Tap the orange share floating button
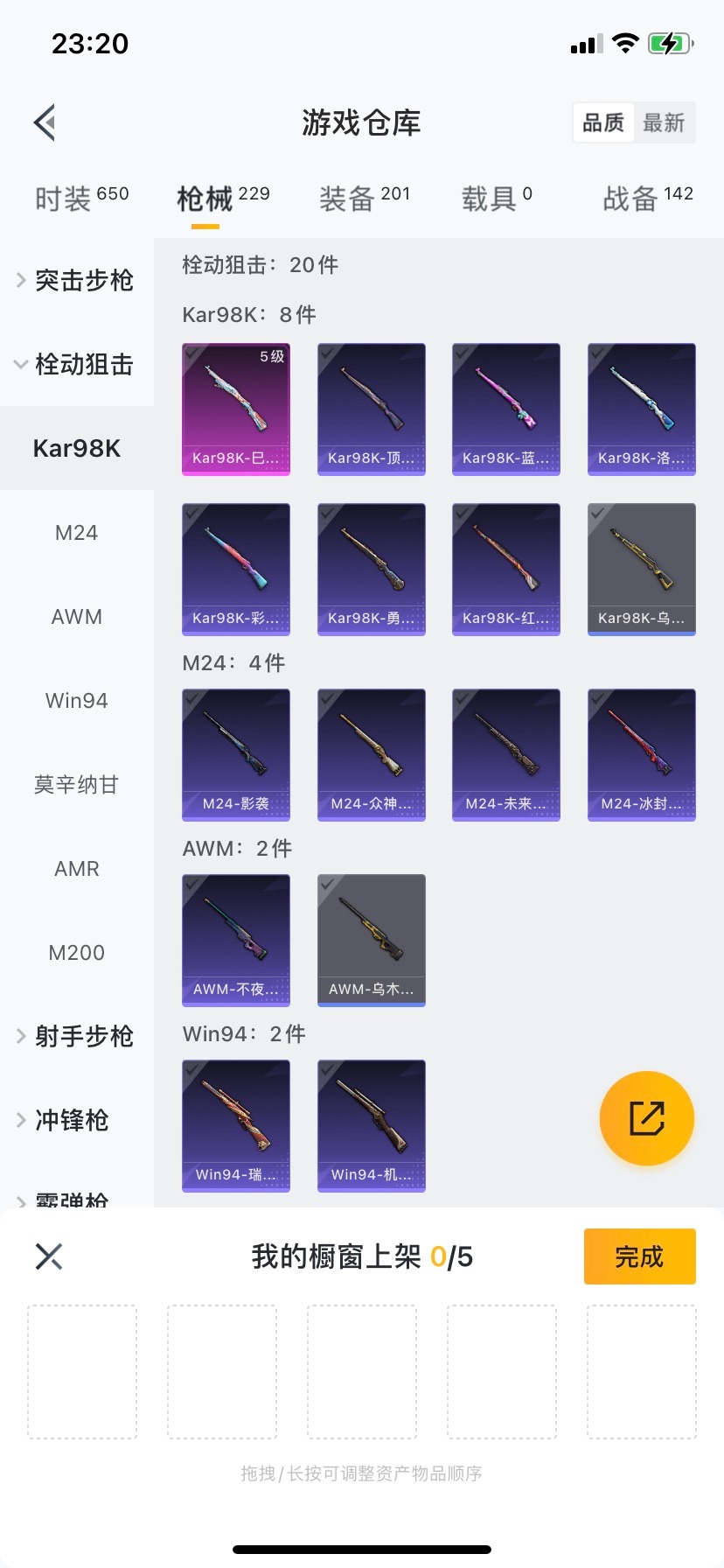Viewport: 724px width, 1568px height. [646, 1118]
